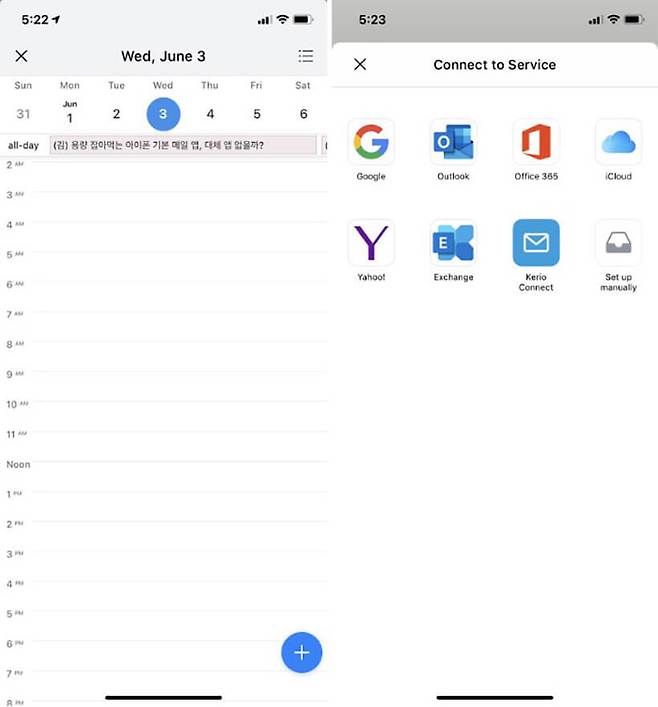Viewport: 658px width, 707px height.
Task: Select Monday Jun 1 in the week strip
Action: coord(69,113)
